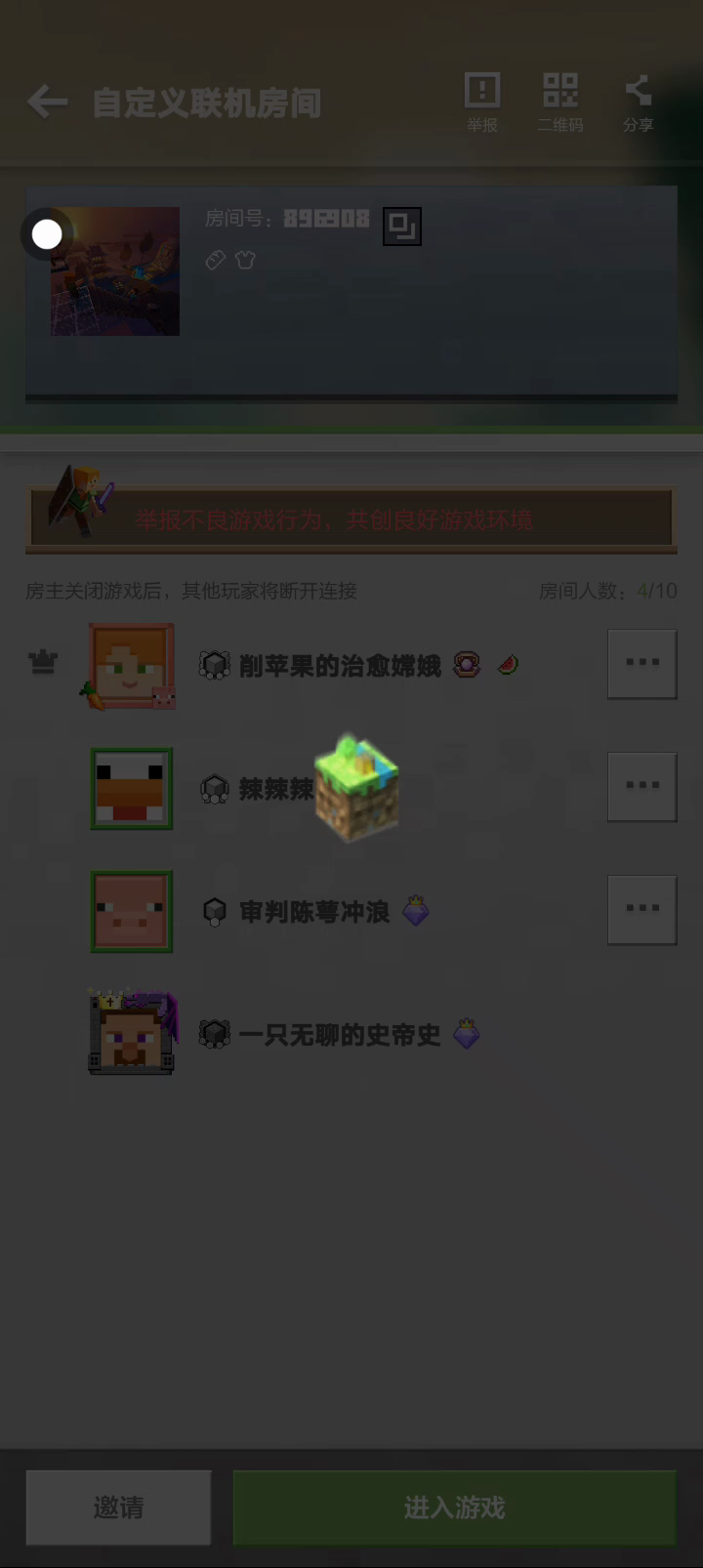Viewport: 703px width, 1568px height.
Task: Report this room via 举报
Action: pyautogui.click(x=481, y=102)
